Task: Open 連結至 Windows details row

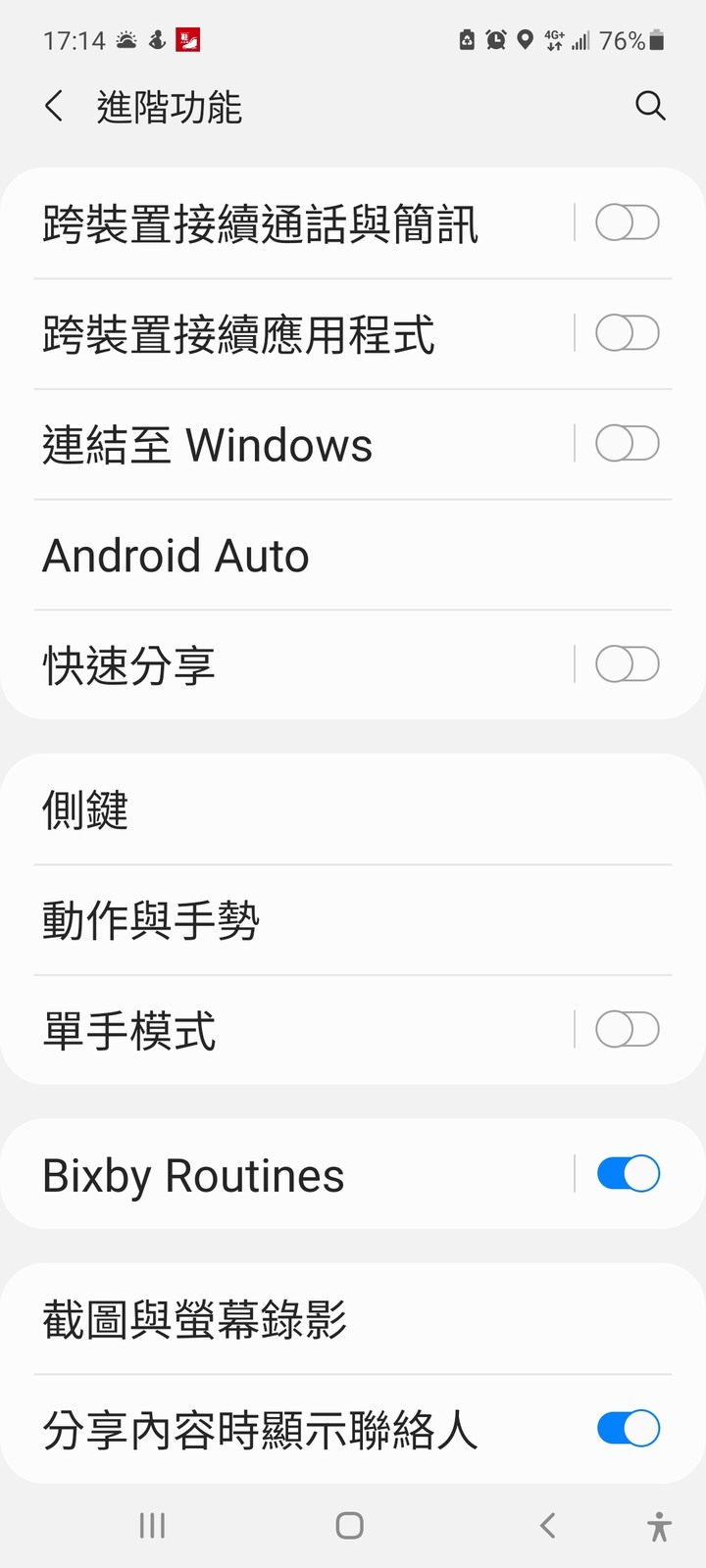Action: tap(284, 444)
